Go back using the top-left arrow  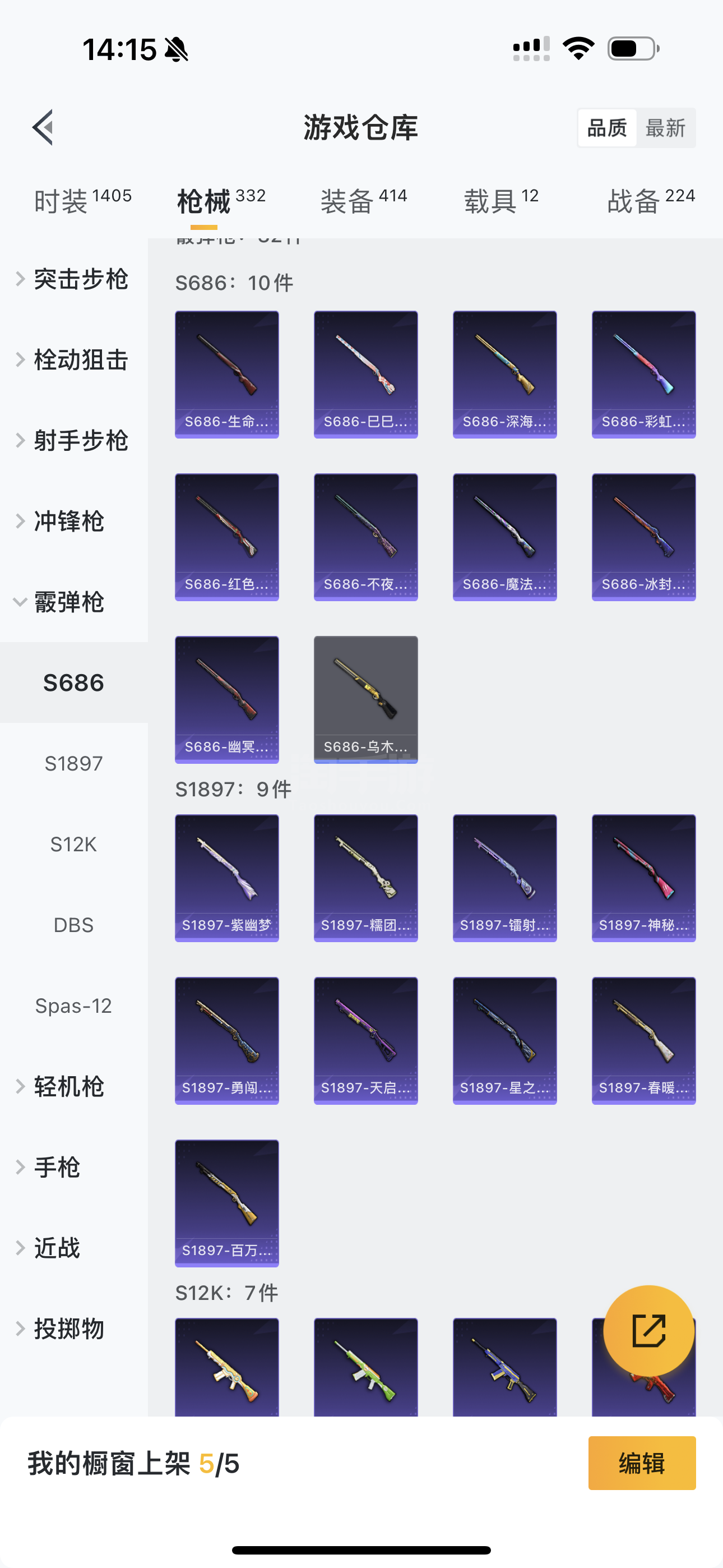click(43, 127)
